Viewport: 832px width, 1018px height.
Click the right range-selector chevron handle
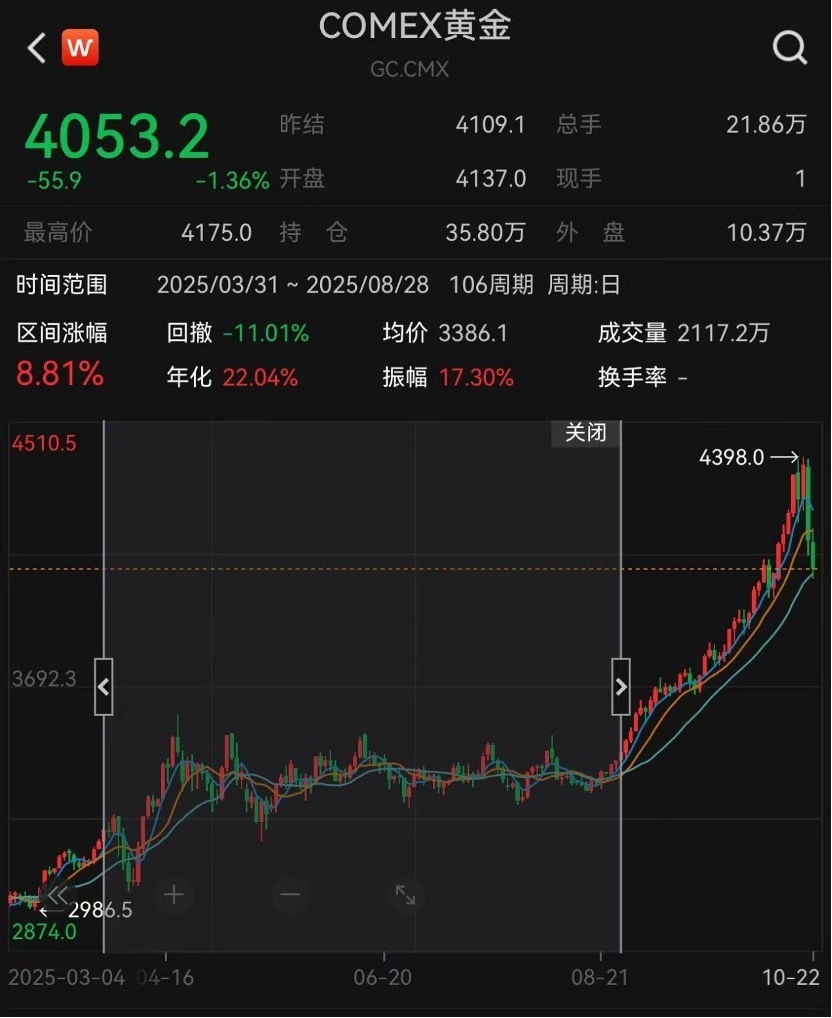(x=620, y=687)
